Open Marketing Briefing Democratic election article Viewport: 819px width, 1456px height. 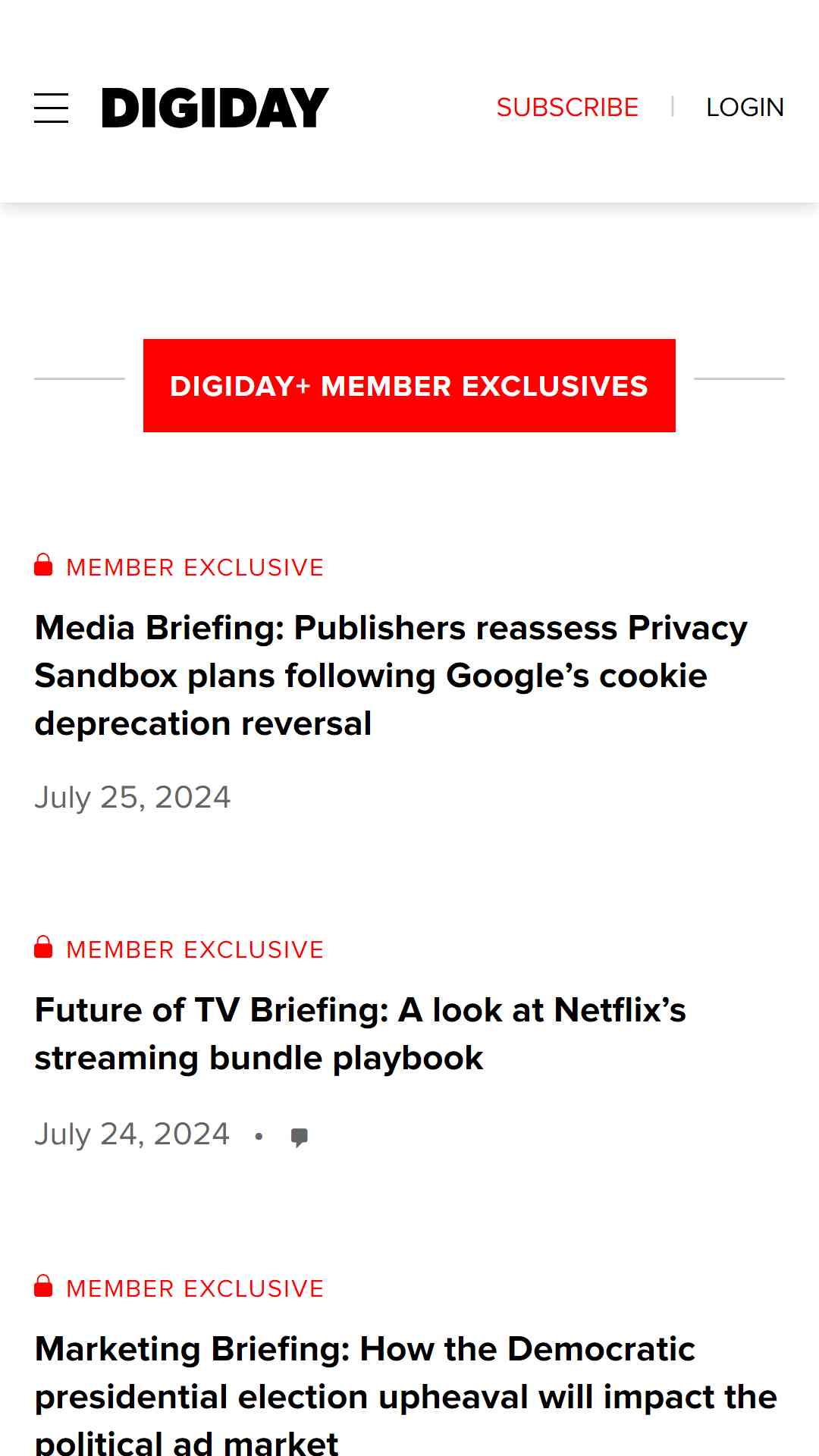click(x=406, y=1394)
